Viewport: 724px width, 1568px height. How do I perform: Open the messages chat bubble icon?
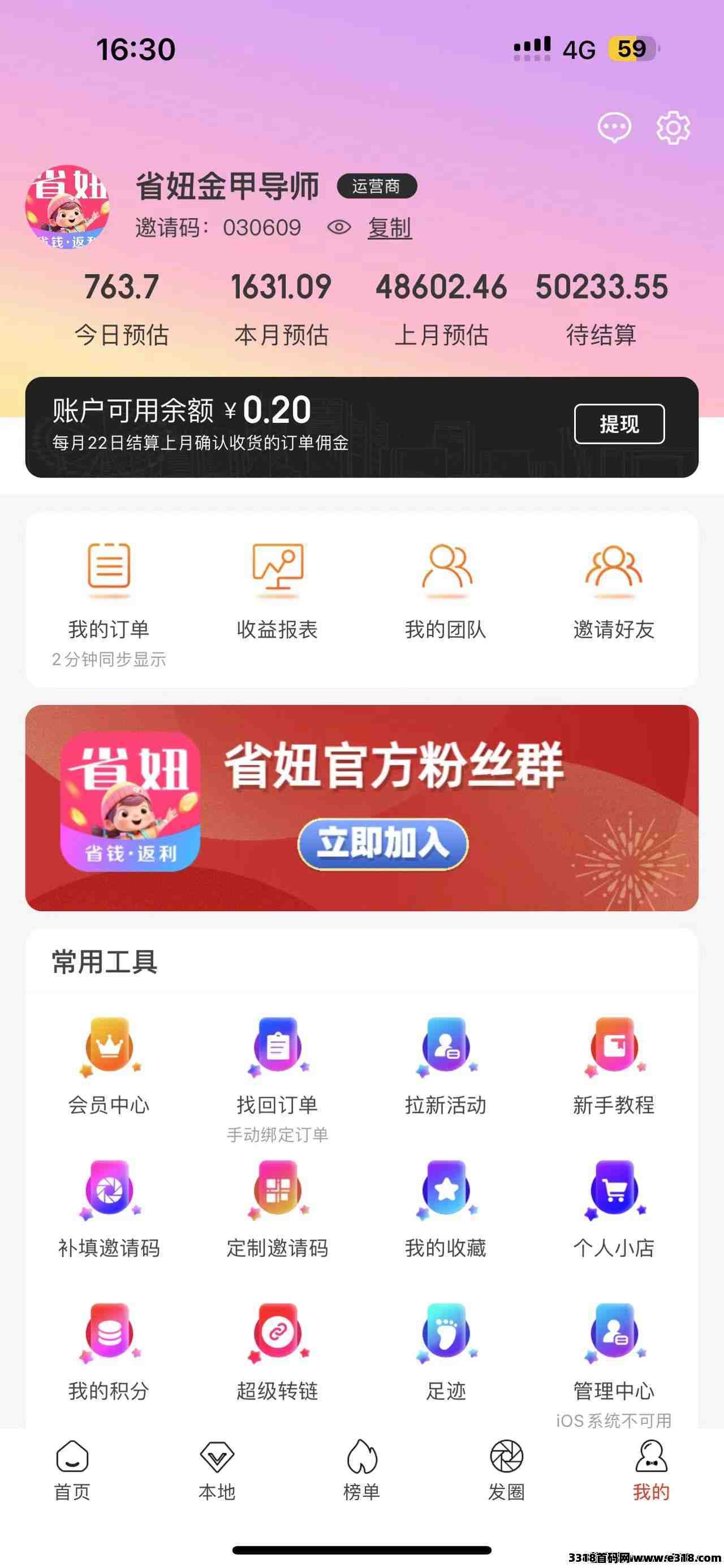tap(614, 128)
